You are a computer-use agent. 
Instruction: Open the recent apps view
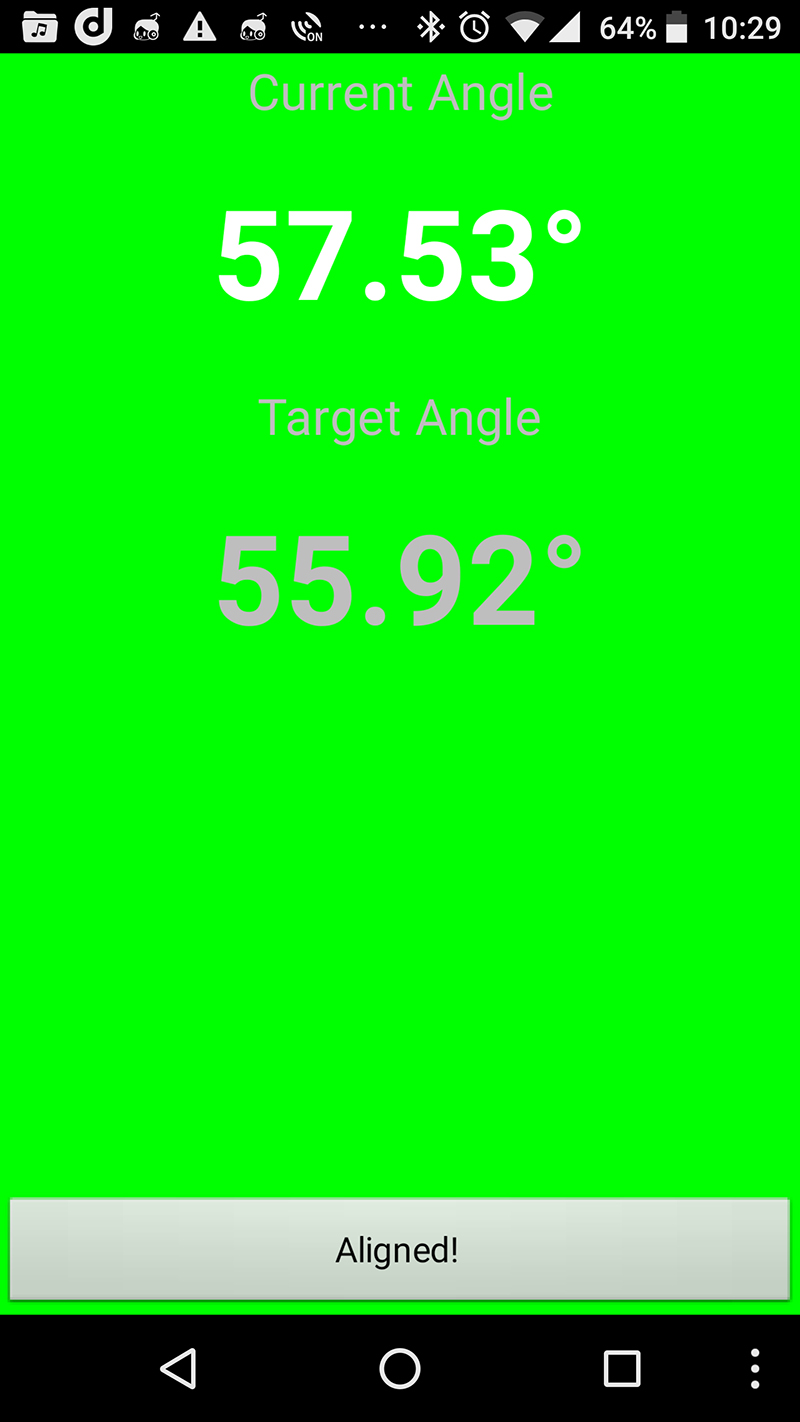[x=621, y=1368]
